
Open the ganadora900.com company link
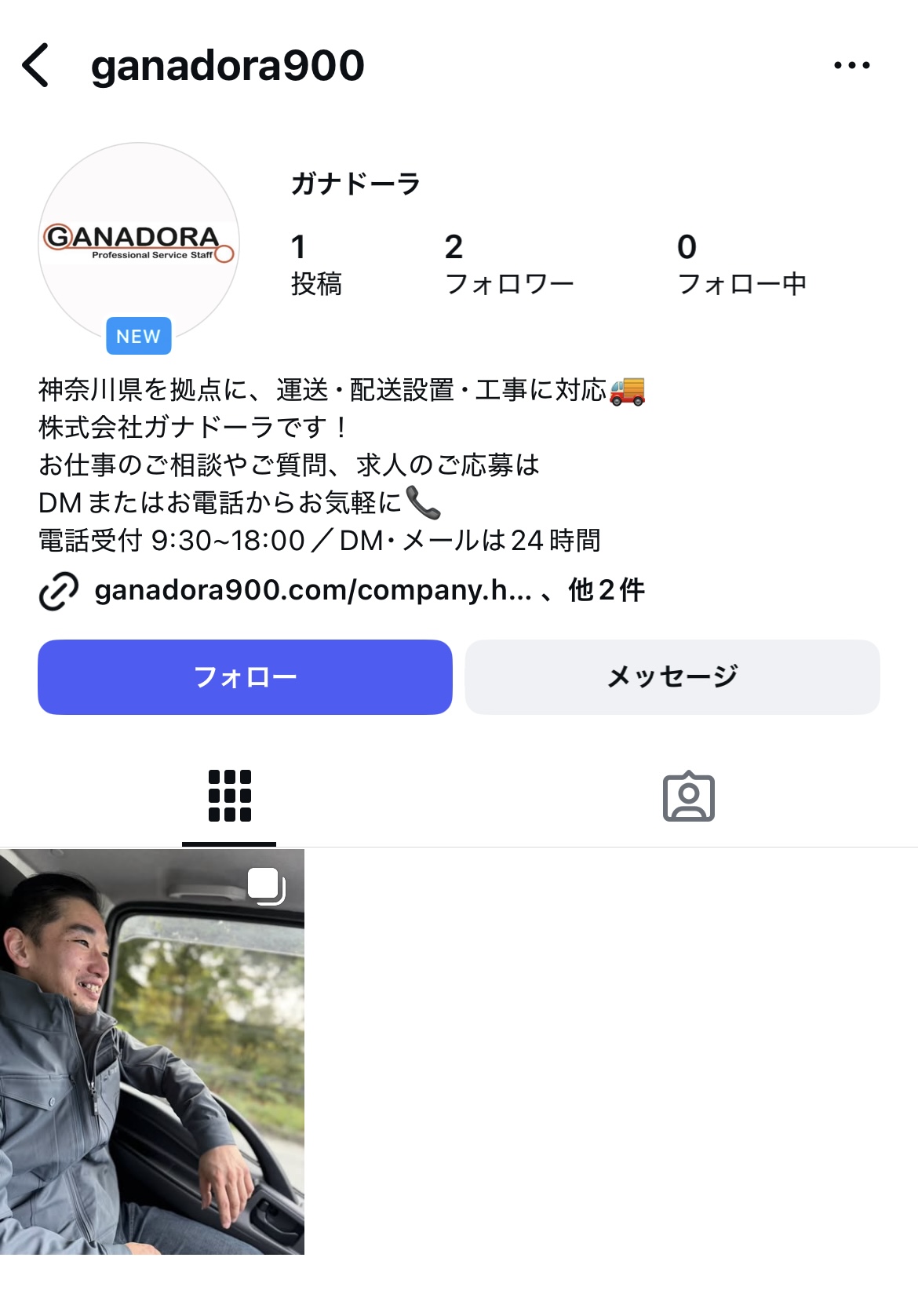(x=312, y=590)
